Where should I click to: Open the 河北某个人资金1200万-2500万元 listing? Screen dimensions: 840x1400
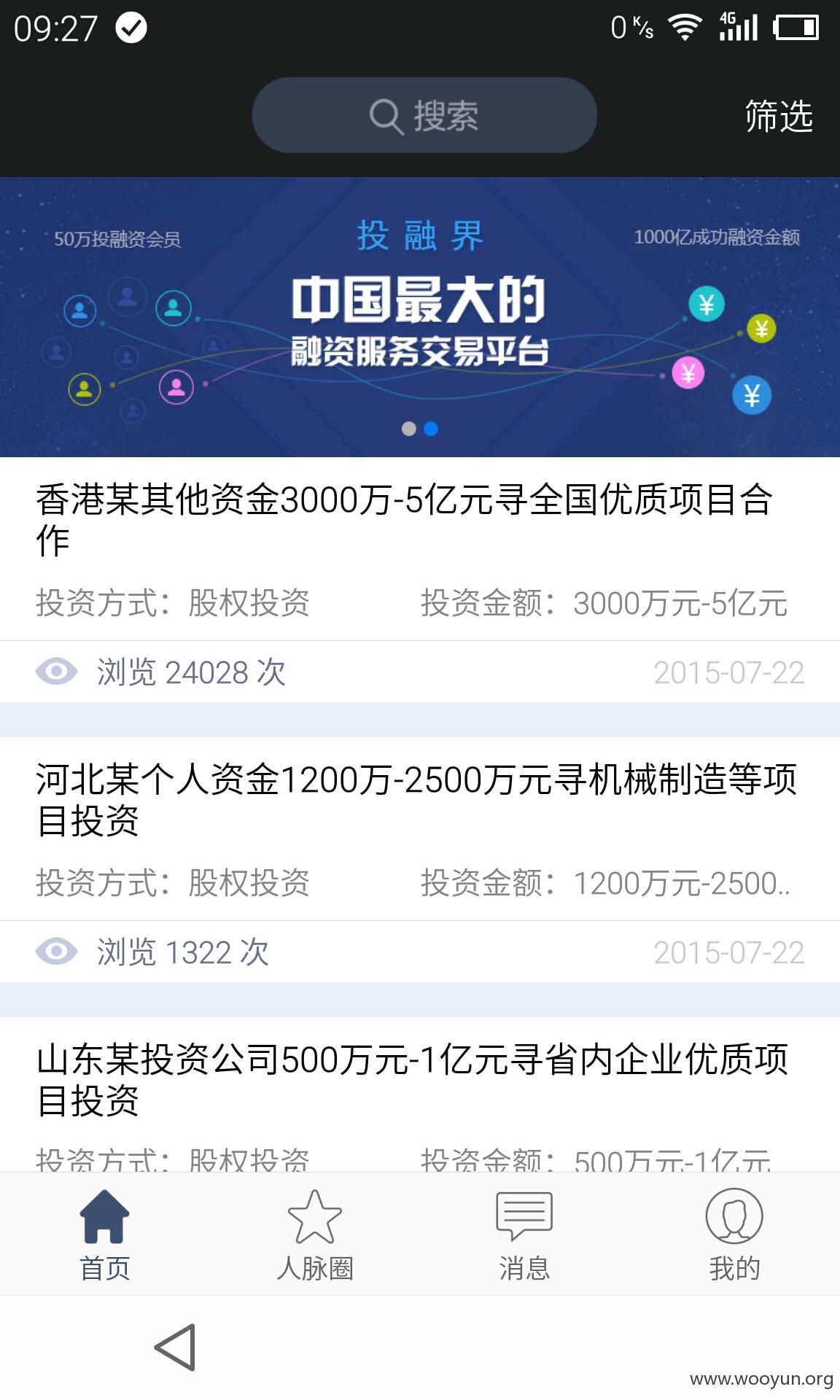tap(420, 860)
